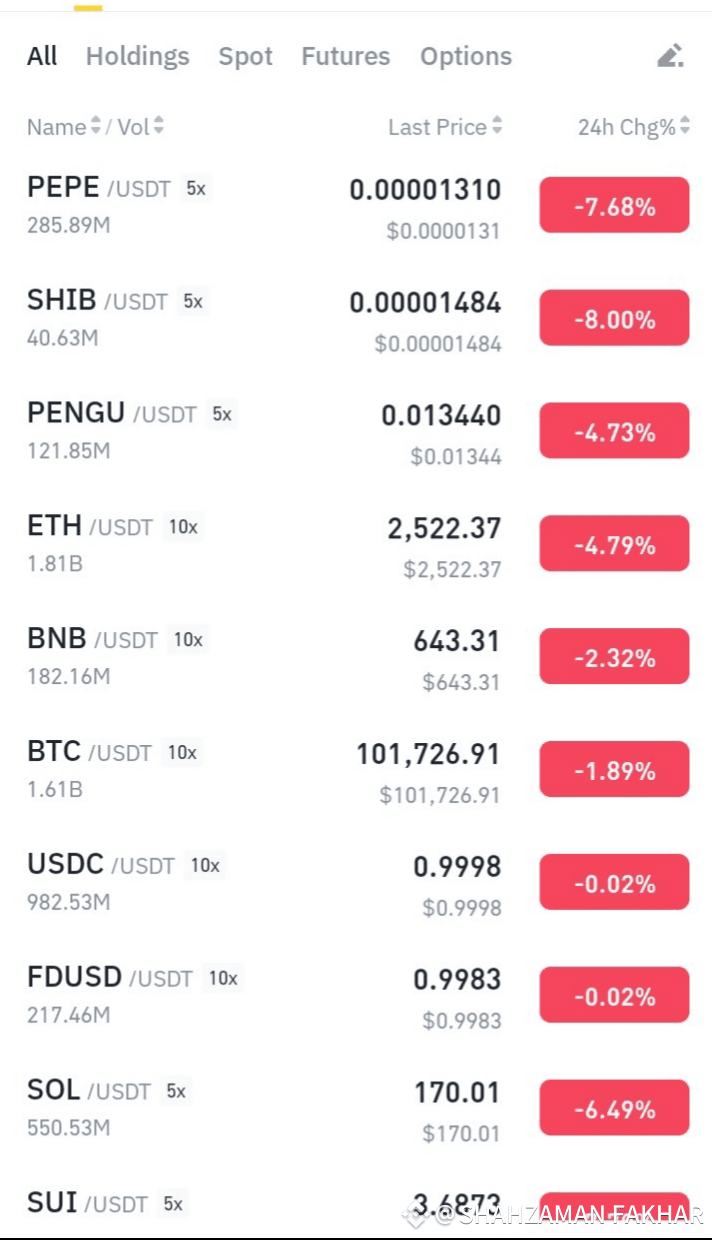
Task: Sort by Last Price
Action: click(445, 127)
